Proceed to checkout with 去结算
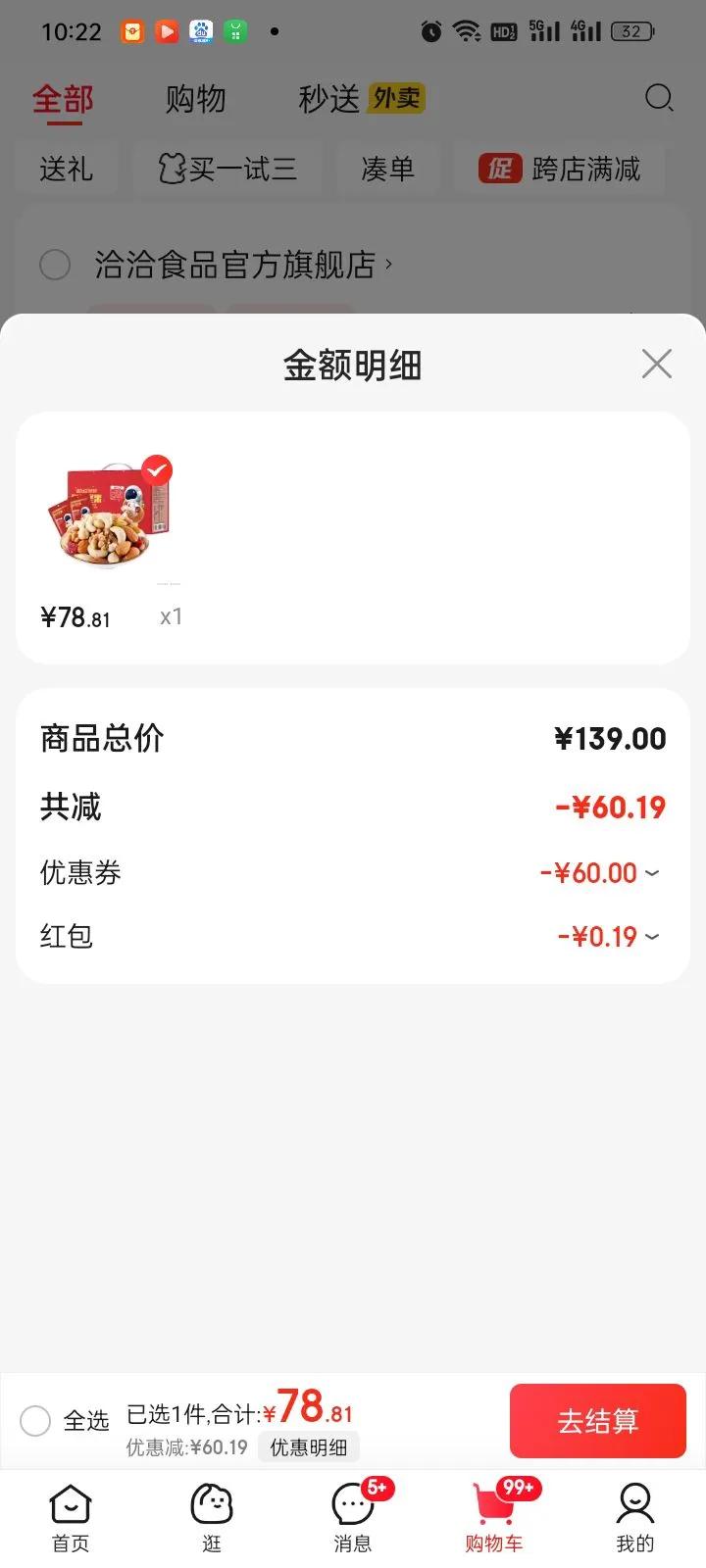The width and height of the screenshot is (706, 1568). click(x=597, y=1420)
